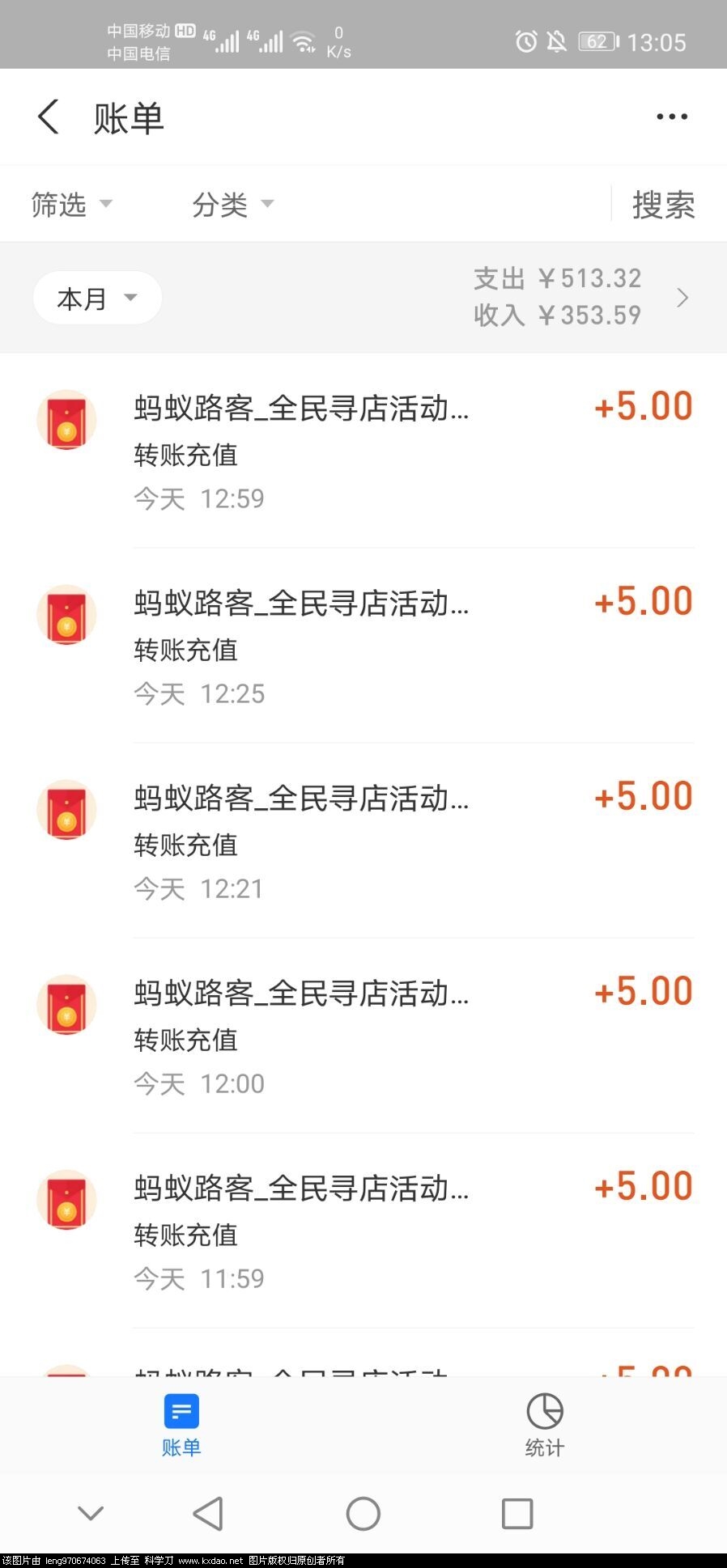
Task: Tap the battery level indicator in status bar
Action: point(595,41)
